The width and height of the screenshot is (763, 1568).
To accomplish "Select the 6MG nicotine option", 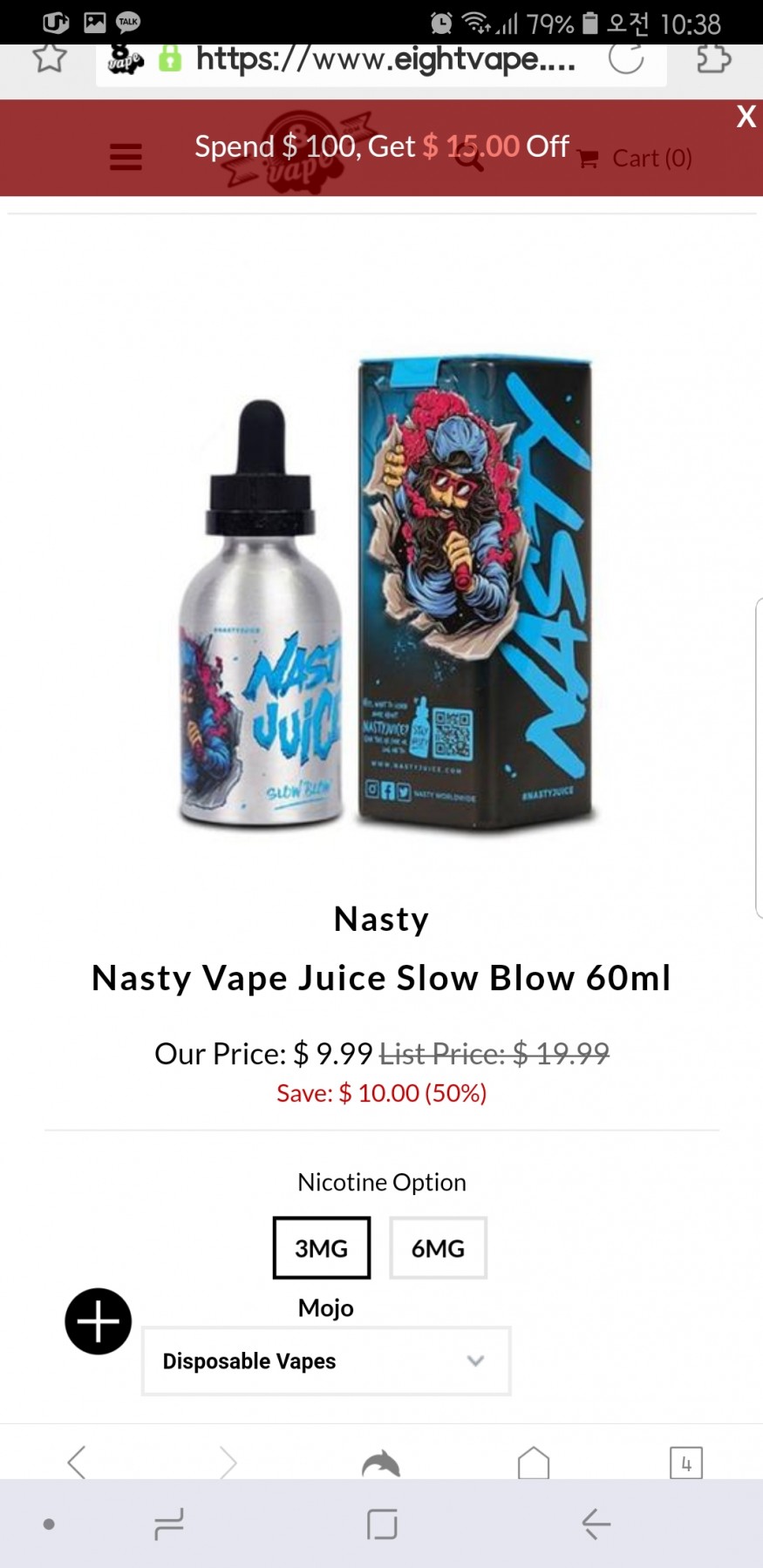I will 438,1248.
